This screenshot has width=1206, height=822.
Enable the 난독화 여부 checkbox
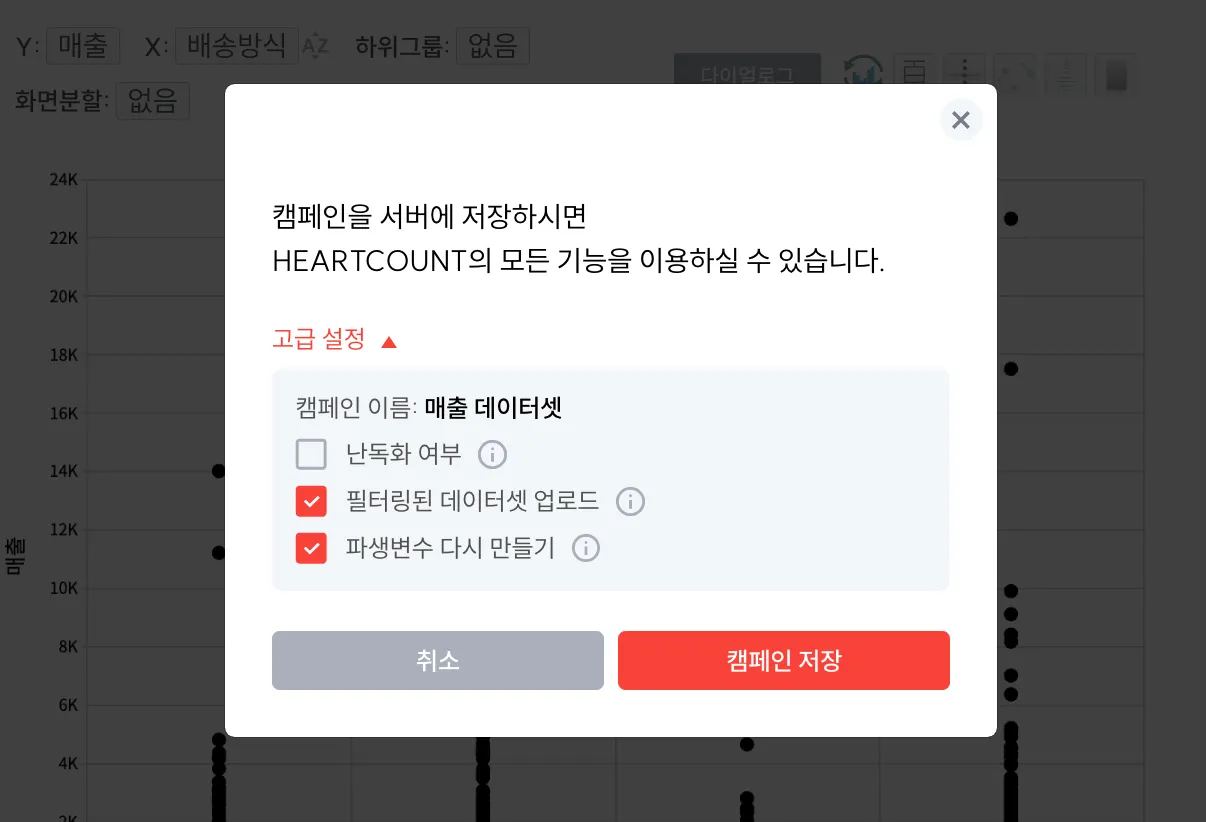coord(311,455)
